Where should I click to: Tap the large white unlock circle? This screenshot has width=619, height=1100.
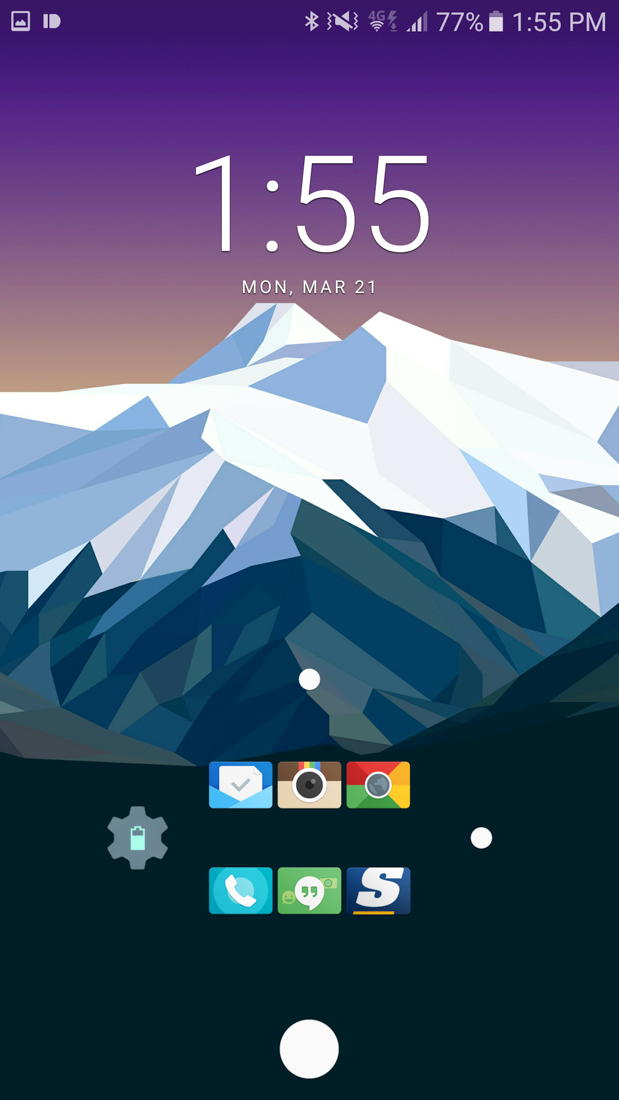point(309,1049)
